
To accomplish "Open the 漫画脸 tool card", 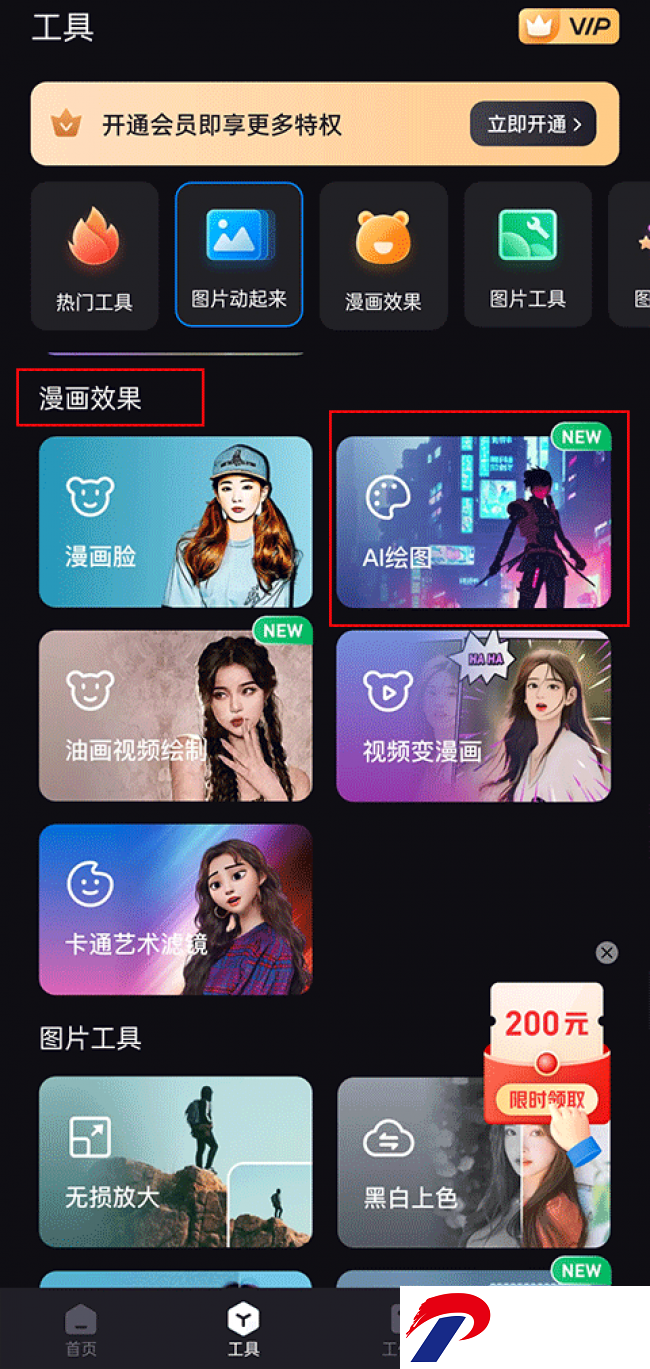I will [175, 521].
